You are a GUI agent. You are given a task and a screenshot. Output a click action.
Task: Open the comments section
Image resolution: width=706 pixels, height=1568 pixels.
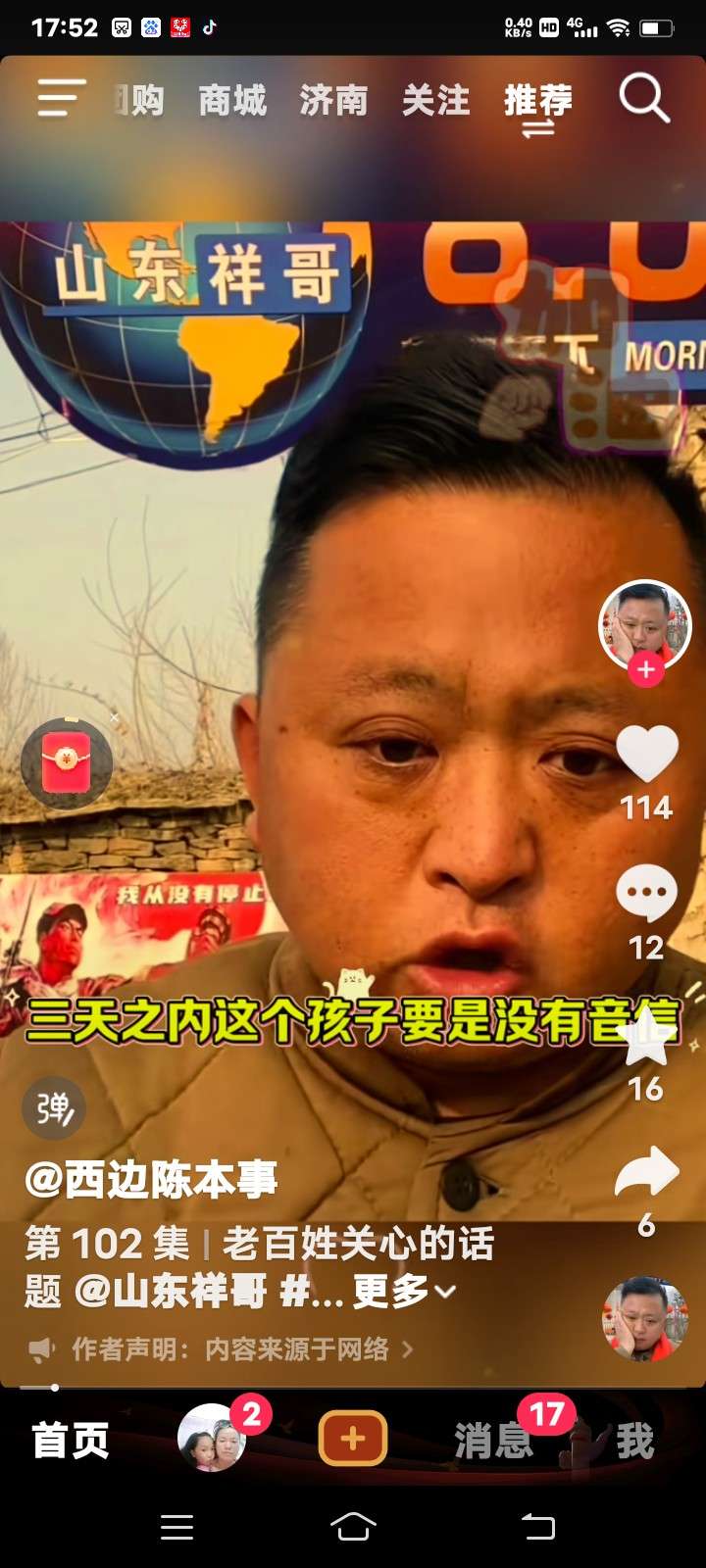pyautogui.click(x=646, y=894)
